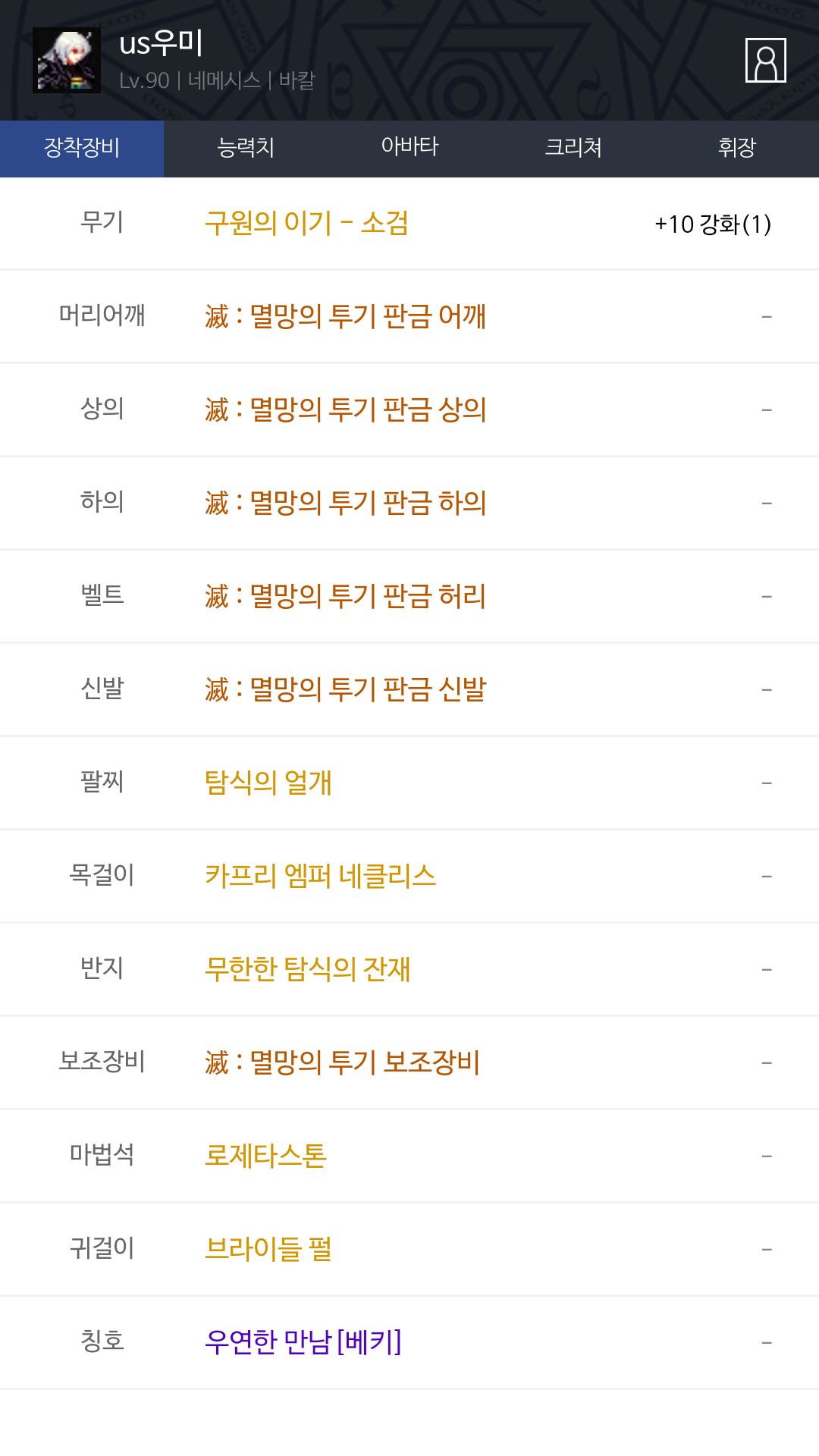Select the 장착장비 tab
This screenshot has width=819, height=1456.
[82, 148]
